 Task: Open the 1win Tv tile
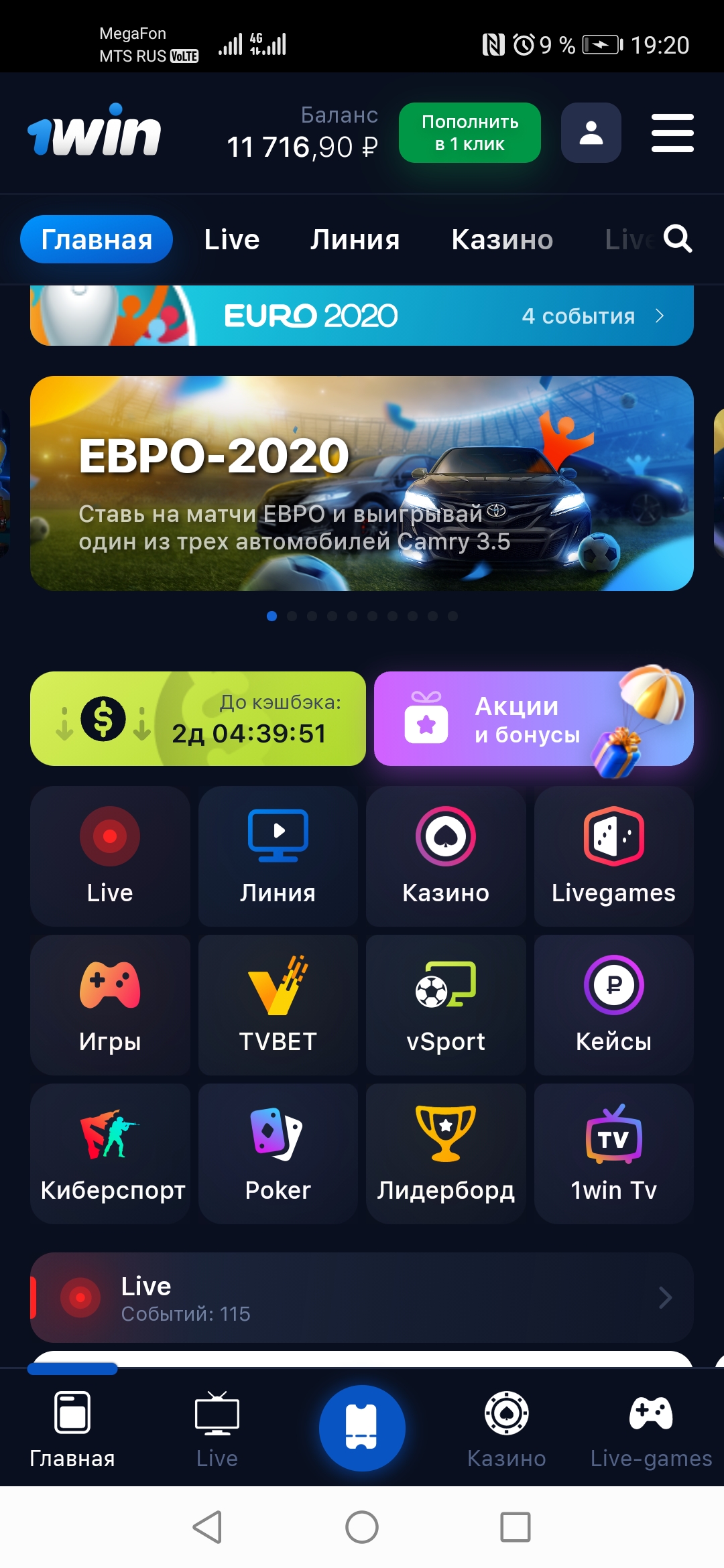pyautogui.click(x=613, y=1154)
